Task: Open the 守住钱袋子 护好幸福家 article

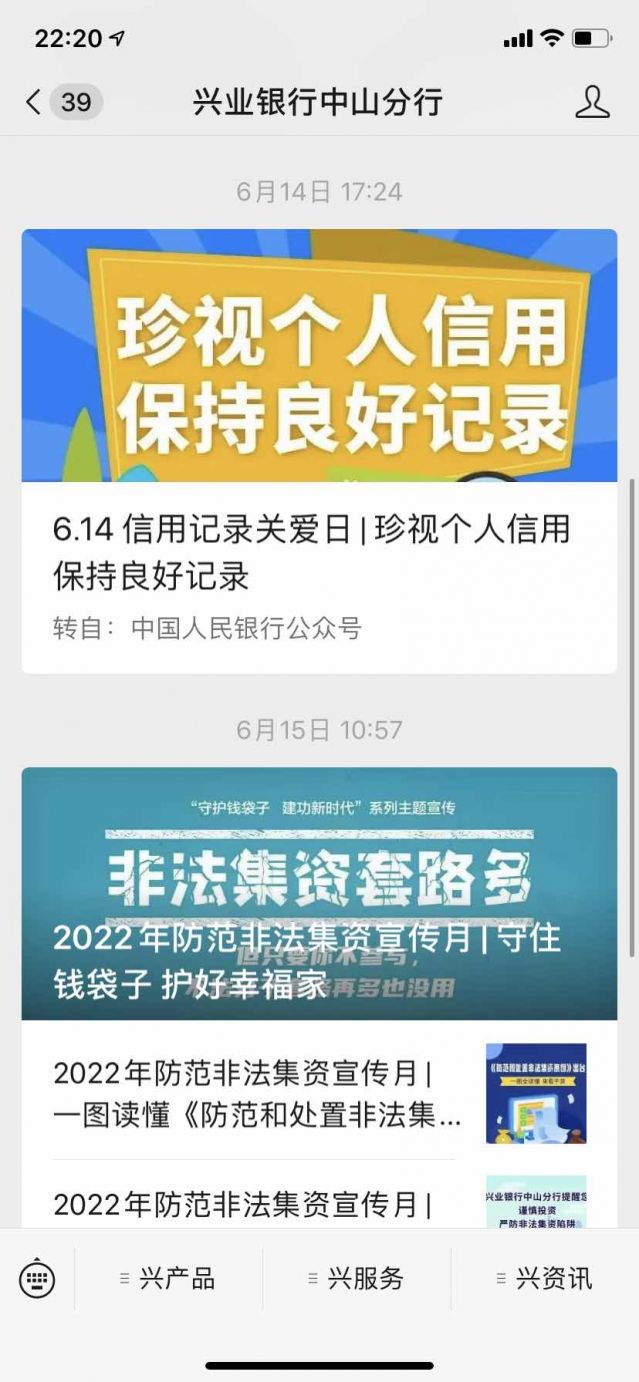Action: click(x=318, y=893)
